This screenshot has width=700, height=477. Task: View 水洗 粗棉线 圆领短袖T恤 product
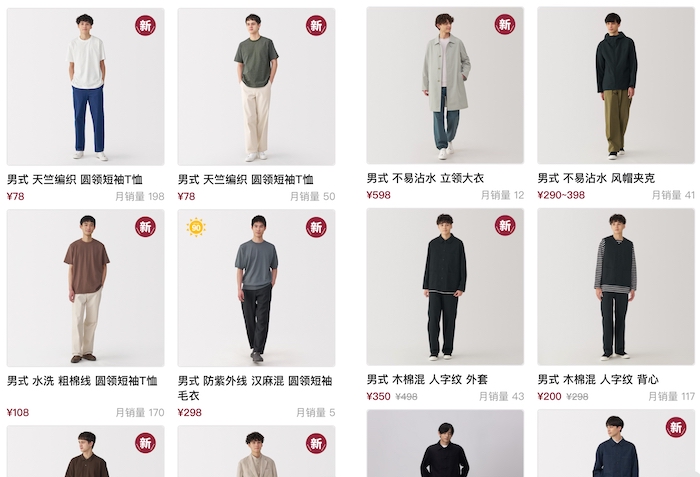point(86,288)
